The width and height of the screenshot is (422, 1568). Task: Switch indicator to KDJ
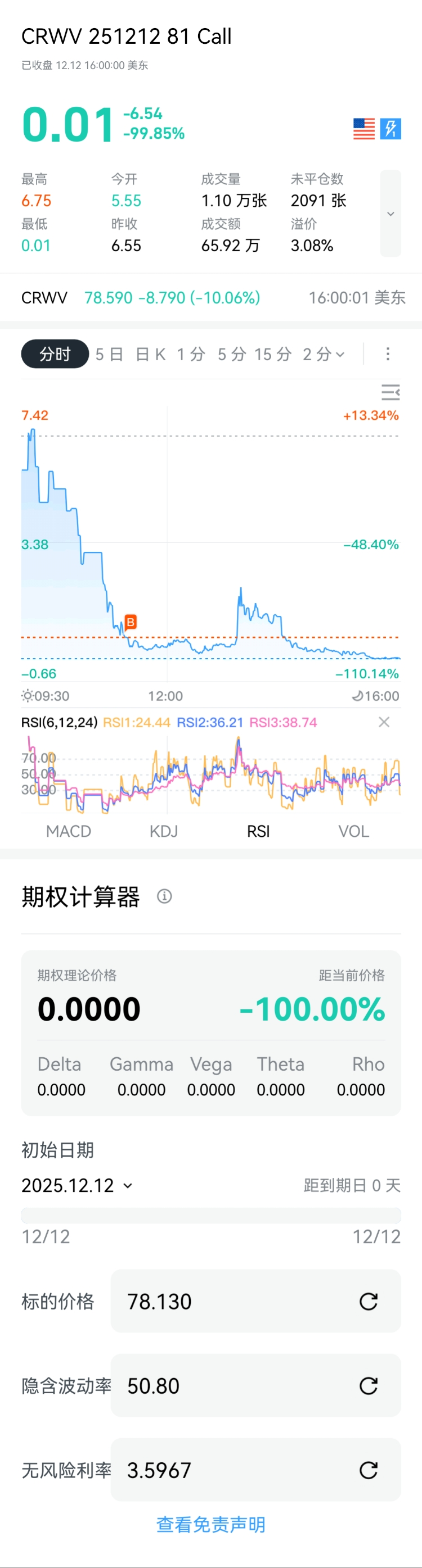click(163, 831)
